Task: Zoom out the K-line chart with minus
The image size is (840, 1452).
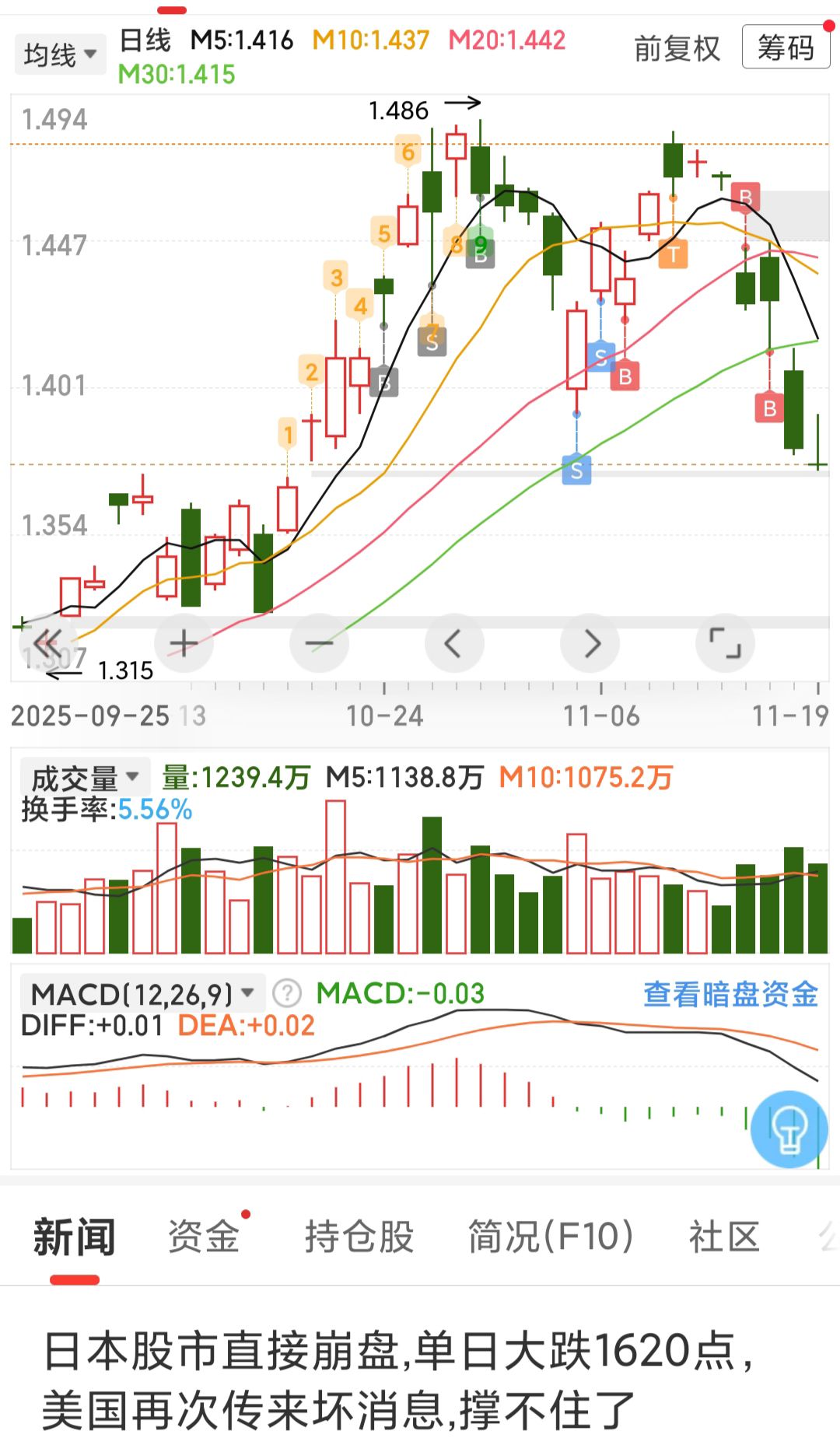Action: click(x=319, y=643)
